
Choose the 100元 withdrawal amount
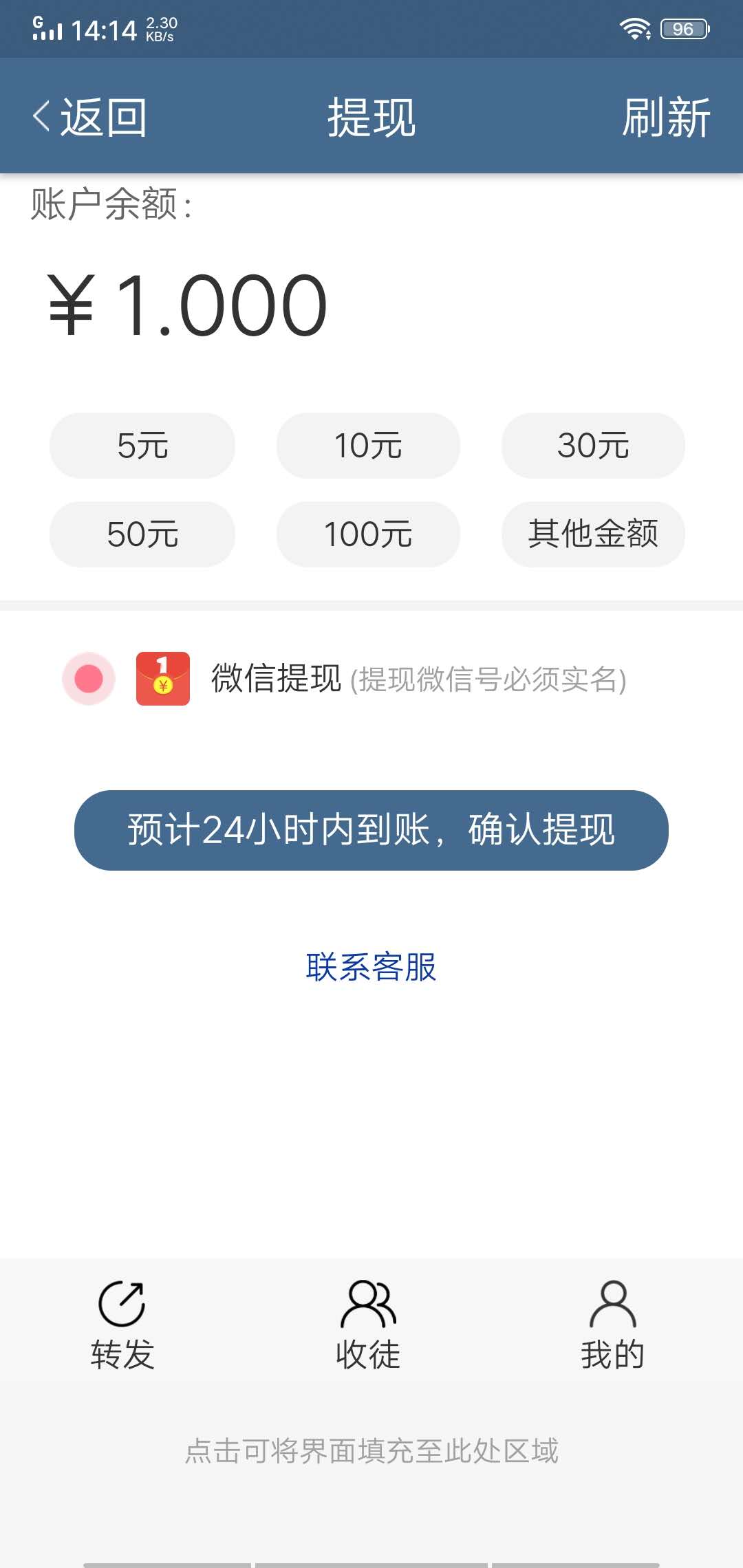coord(368,534)
